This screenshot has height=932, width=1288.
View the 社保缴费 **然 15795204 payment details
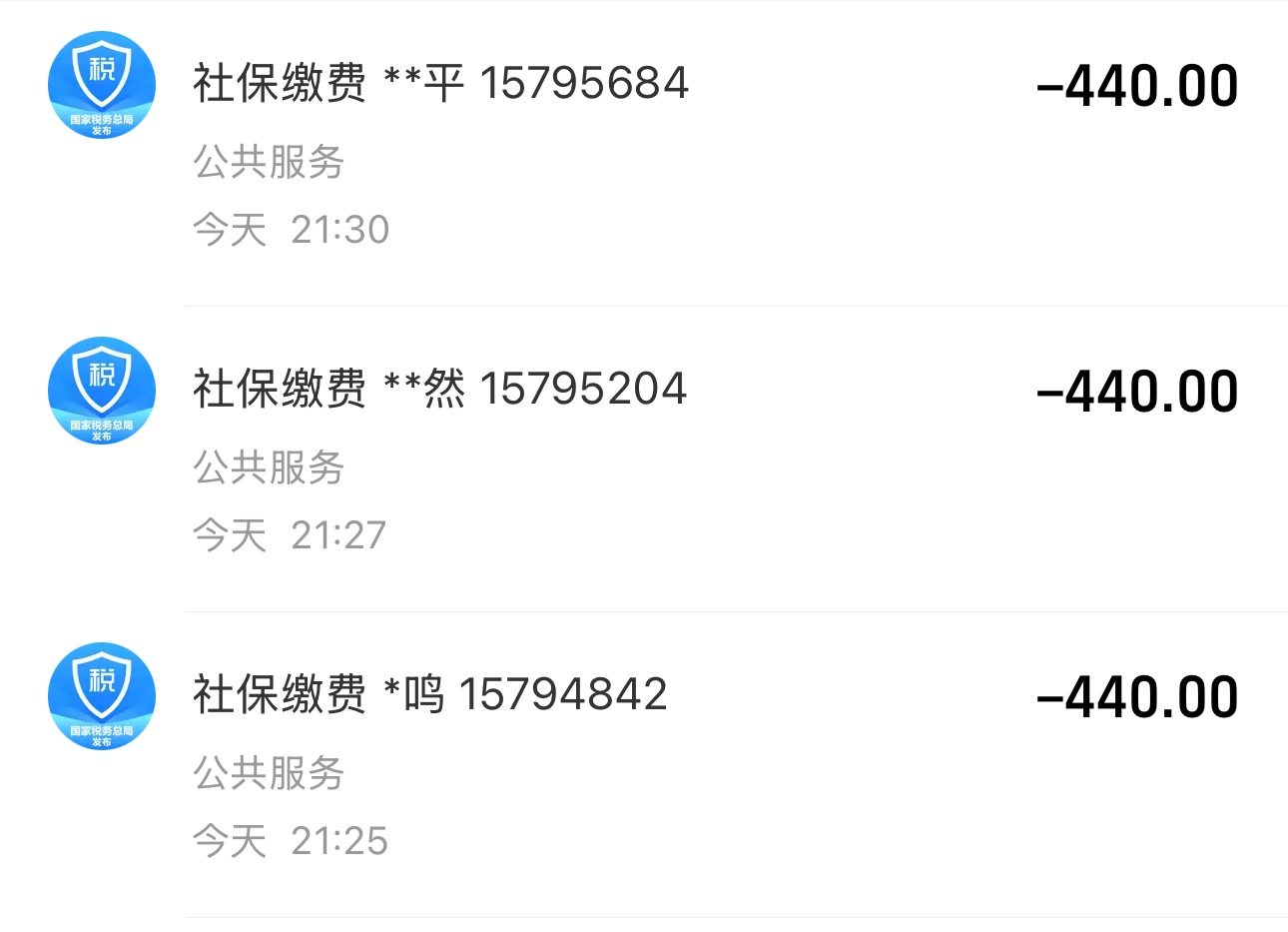439,390
